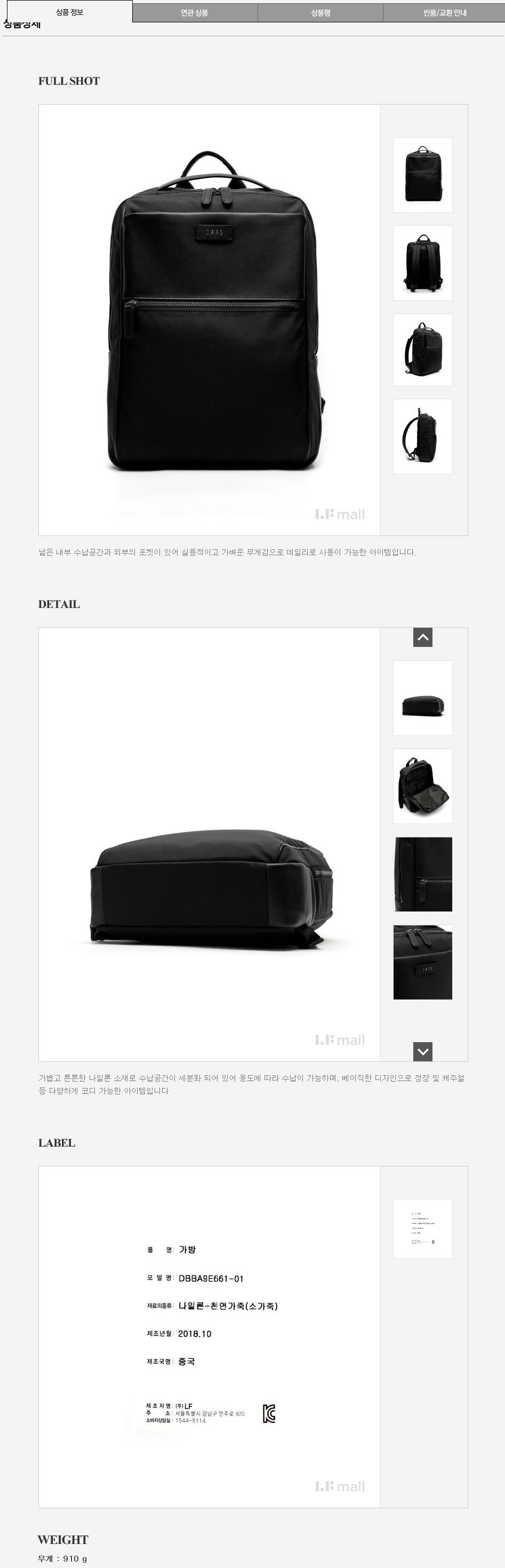Show the open-interior detail thumbnail

pyautogui.click(x=422, y=786)
